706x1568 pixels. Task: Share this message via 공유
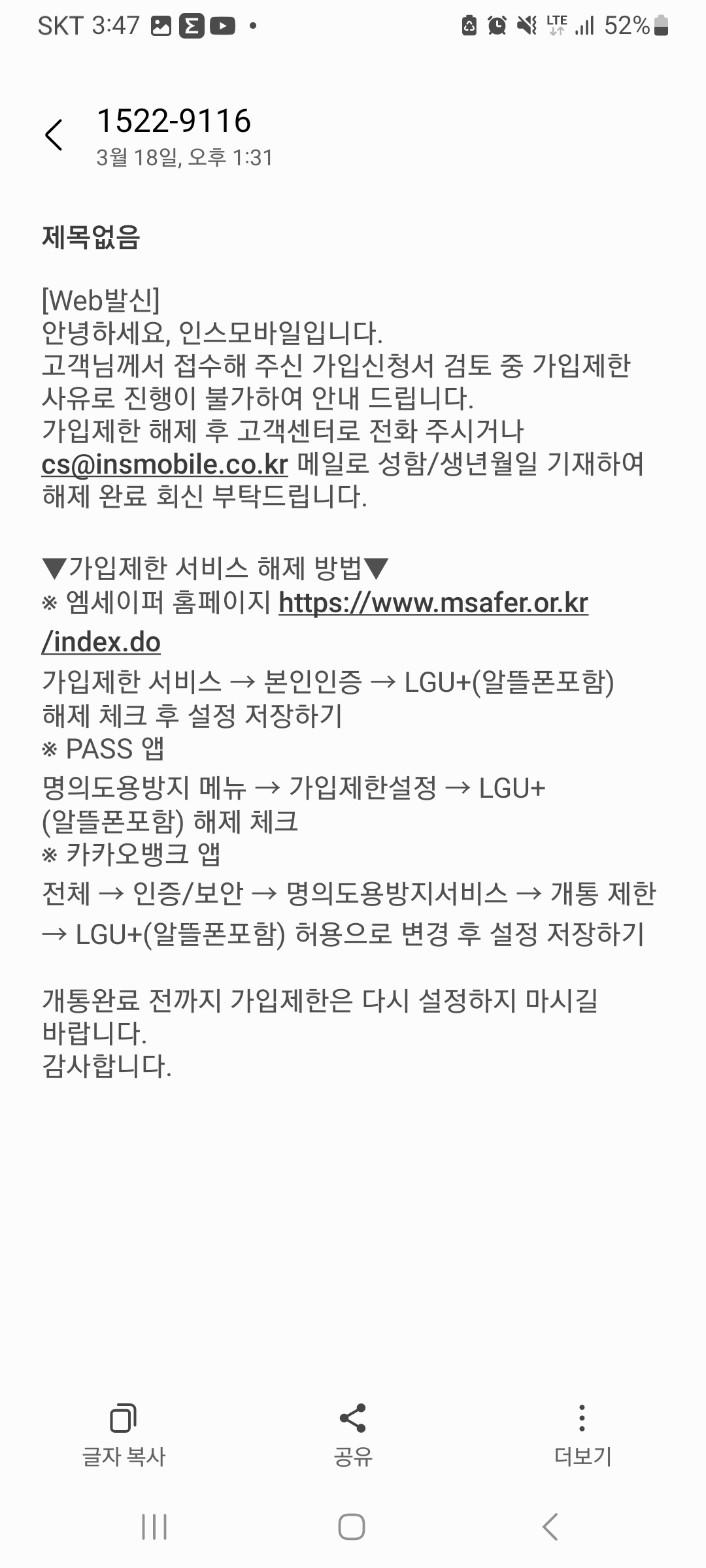pos(352,1435)
